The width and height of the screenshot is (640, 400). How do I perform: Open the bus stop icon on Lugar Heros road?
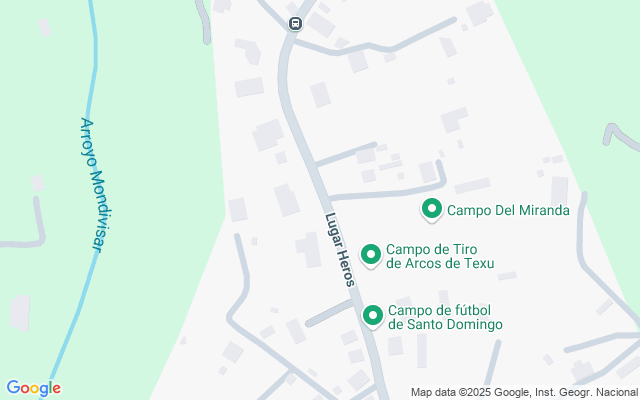tap(295, 23)
